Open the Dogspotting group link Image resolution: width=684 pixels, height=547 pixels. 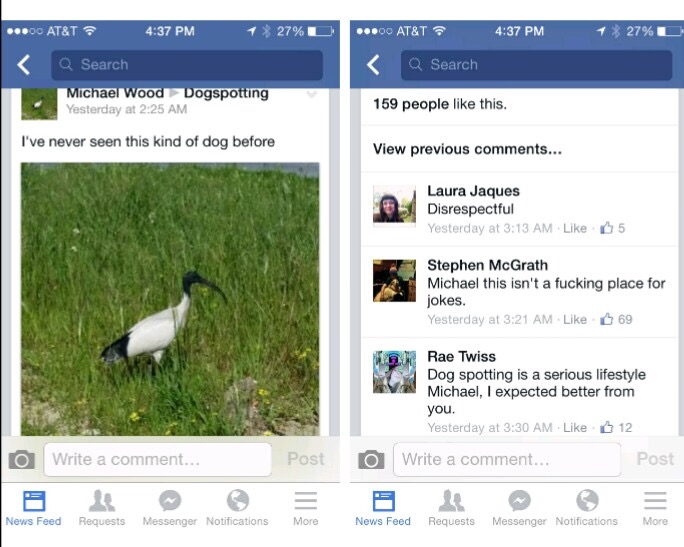(x=226, y=93)
